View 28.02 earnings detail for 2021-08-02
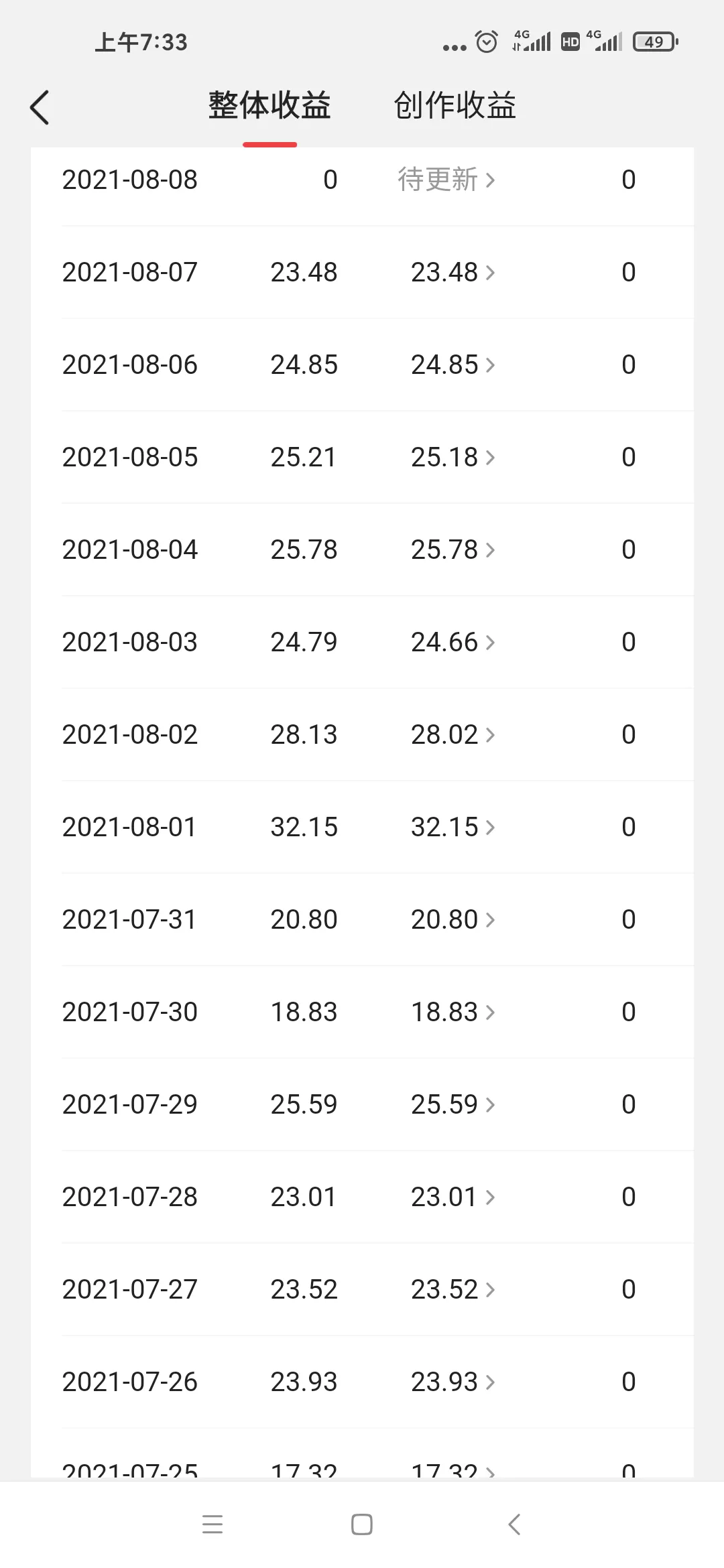Image resolution: width=724 pixels, height=1568 pixels. pos(452,734)
